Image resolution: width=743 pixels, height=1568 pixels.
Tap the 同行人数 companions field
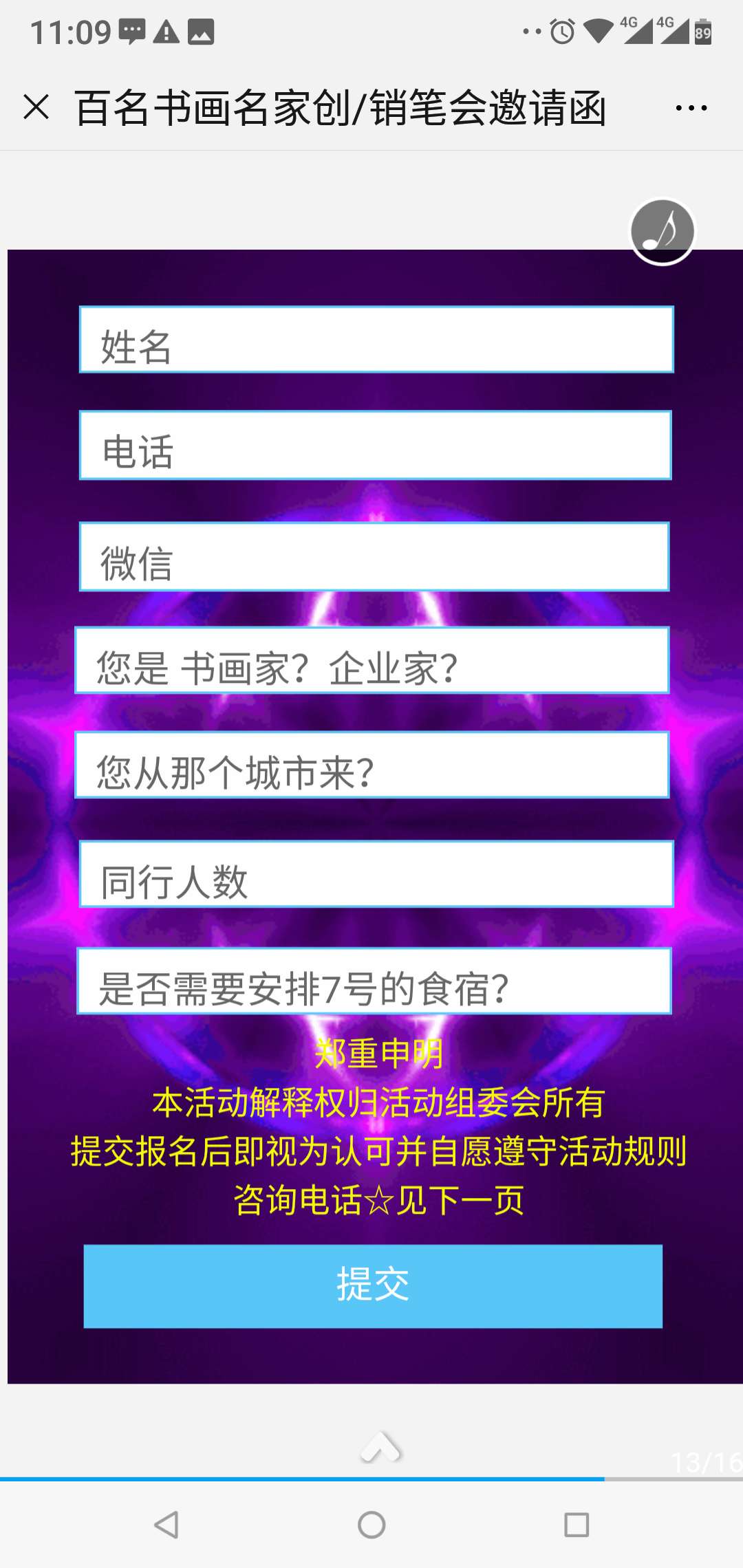[376, 874]
